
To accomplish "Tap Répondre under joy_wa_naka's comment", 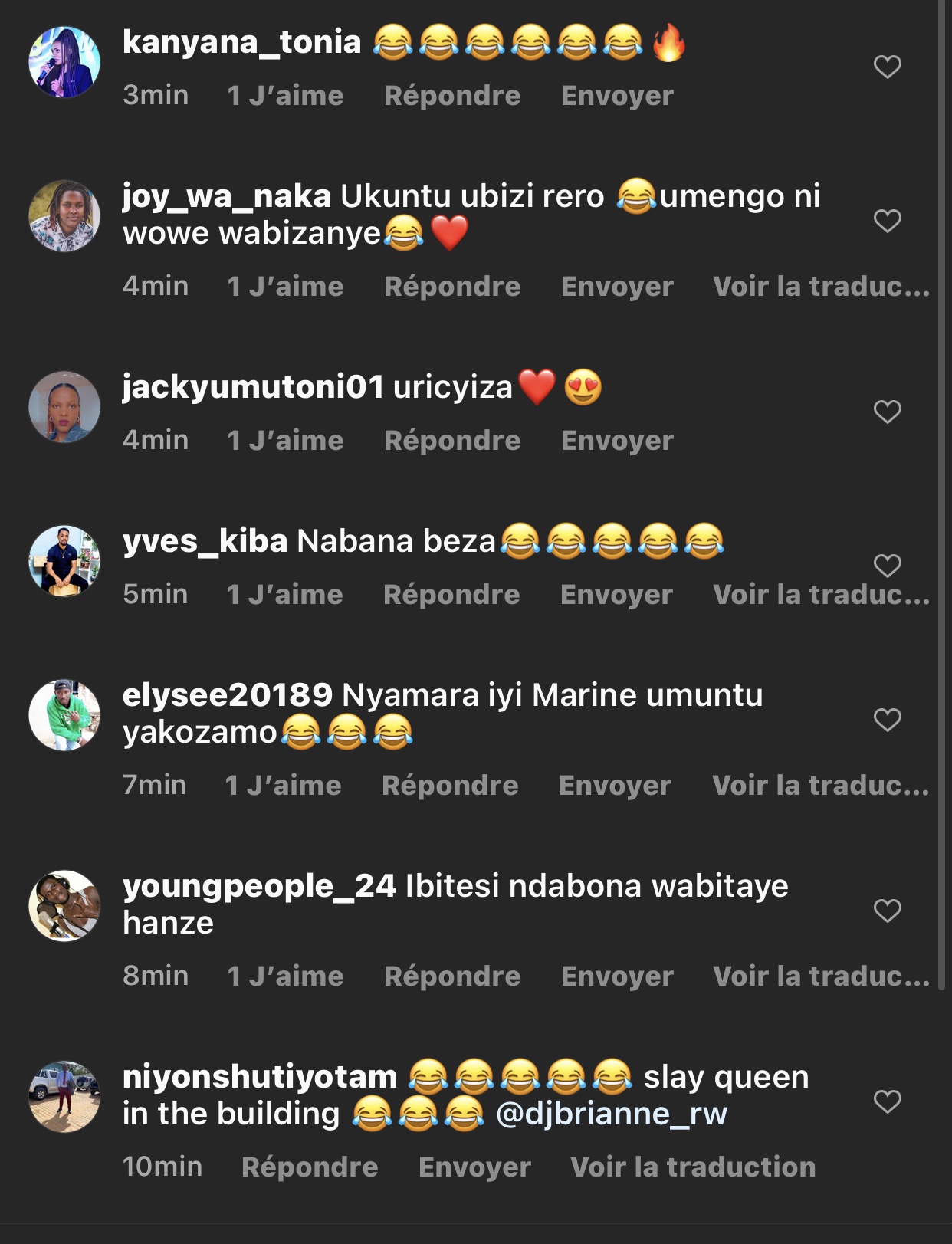I will click(451, 287).
